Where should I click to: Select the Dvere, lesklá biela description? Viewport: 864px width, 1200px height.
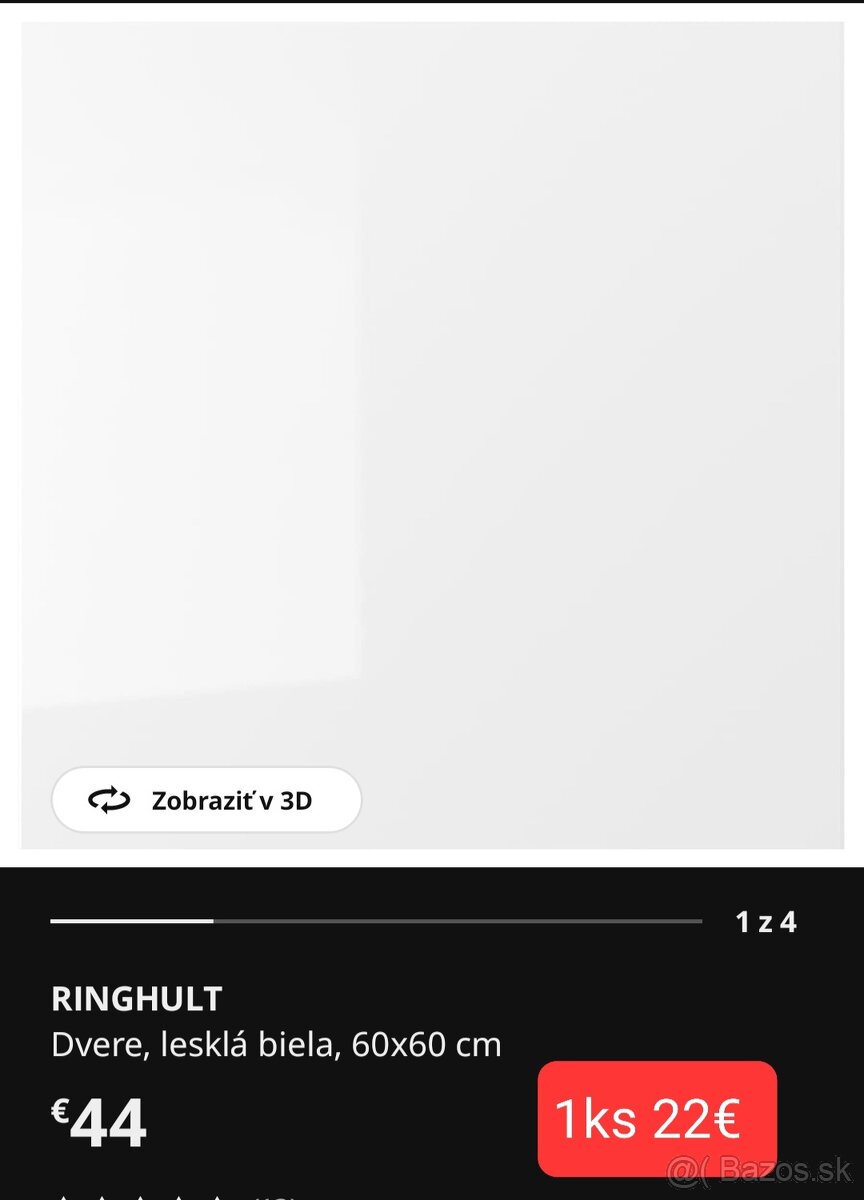pos(277,1044)
